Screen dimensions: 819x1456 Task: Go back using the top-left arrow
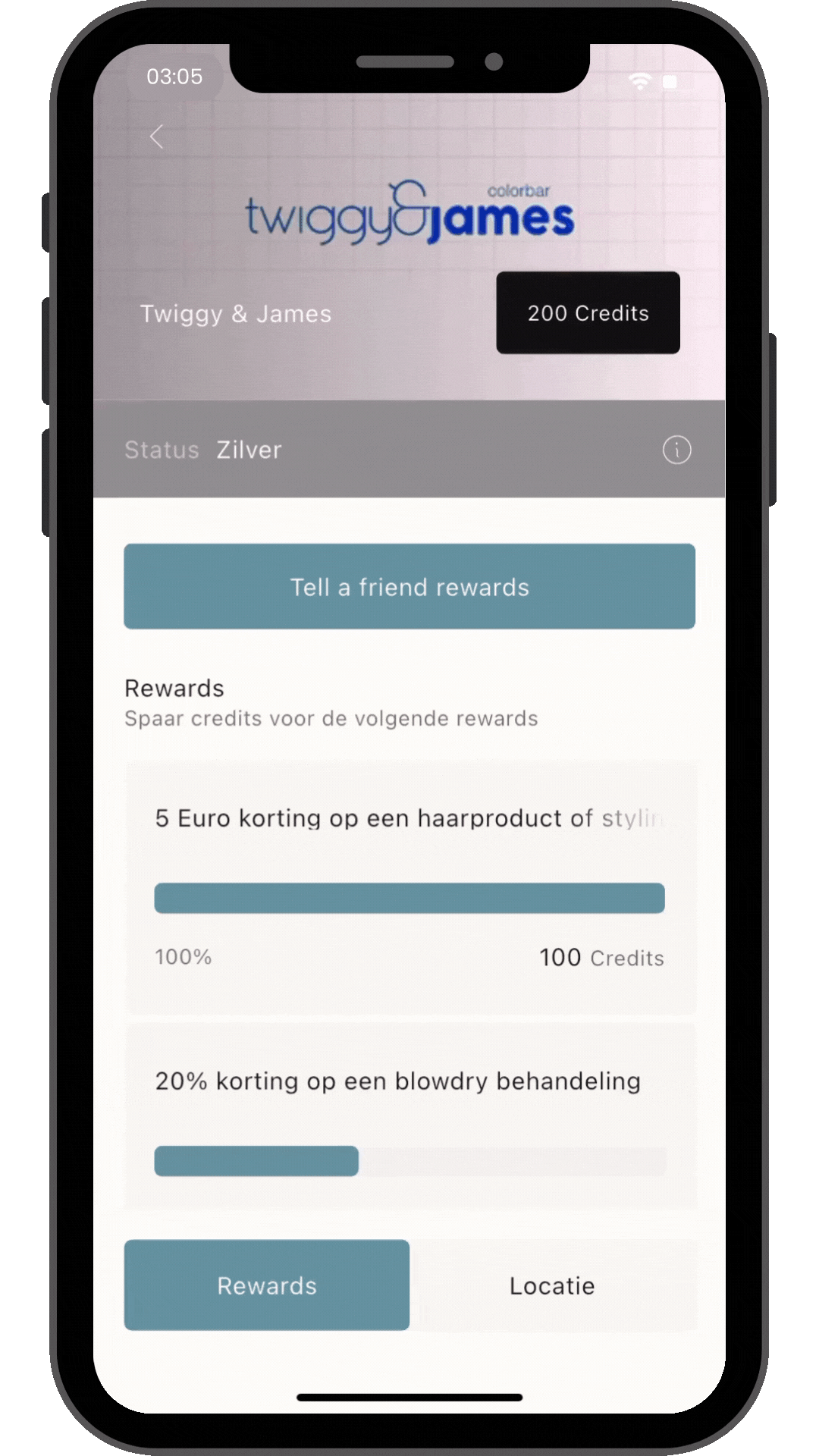click(x=157, y=137)
